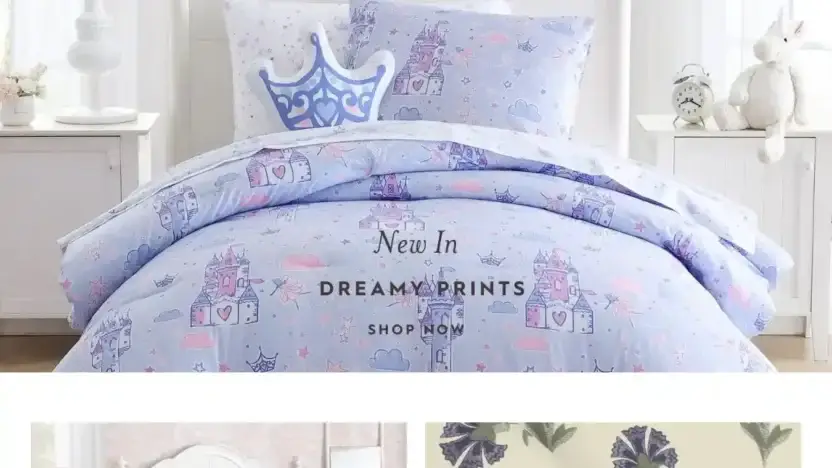Open the floral print tile
The width and height of the screenshot is (832, 468).
click(x=612, y=446)
